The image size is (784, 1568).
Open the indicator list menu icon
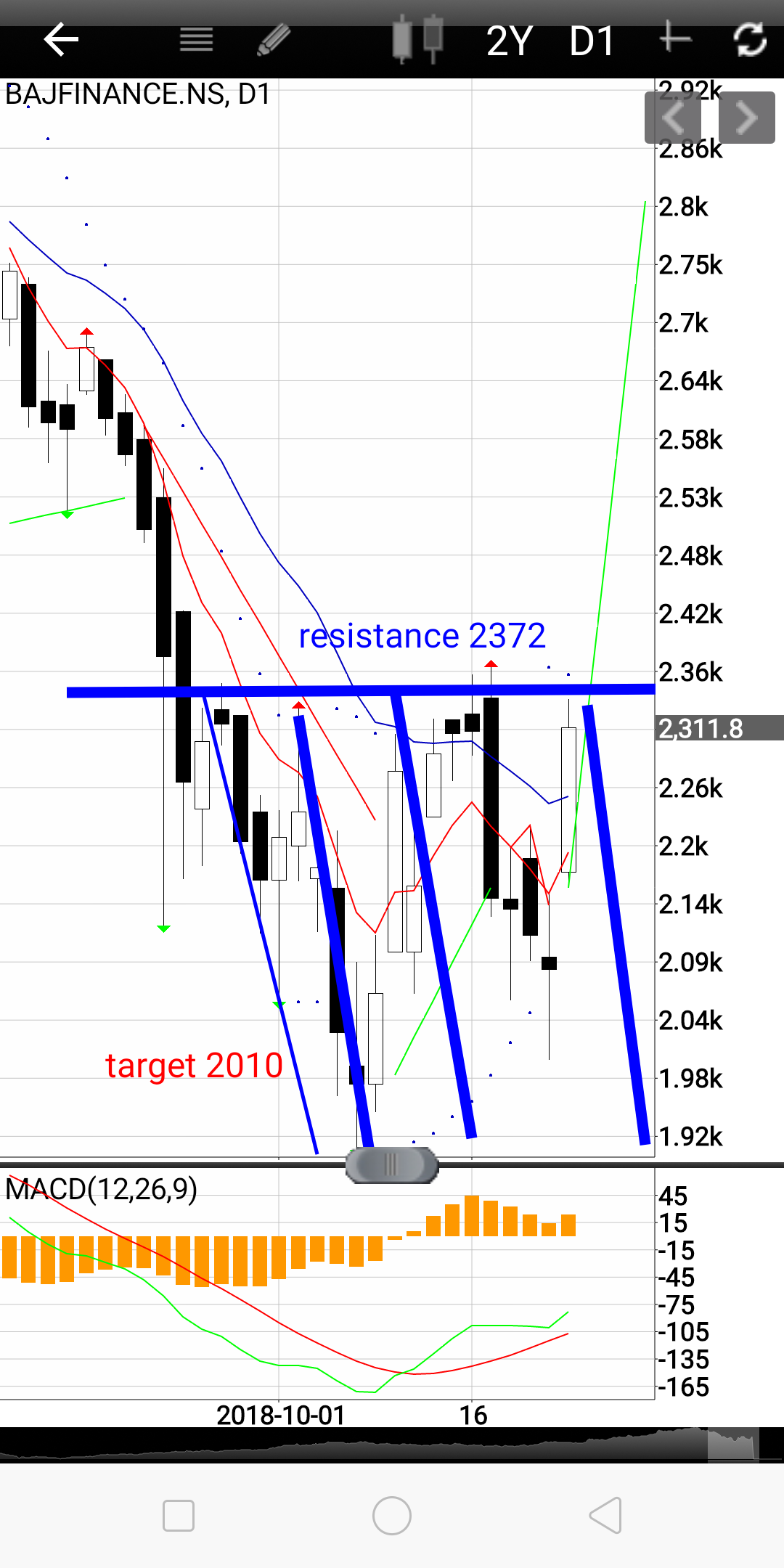click(x=196, y=39)
